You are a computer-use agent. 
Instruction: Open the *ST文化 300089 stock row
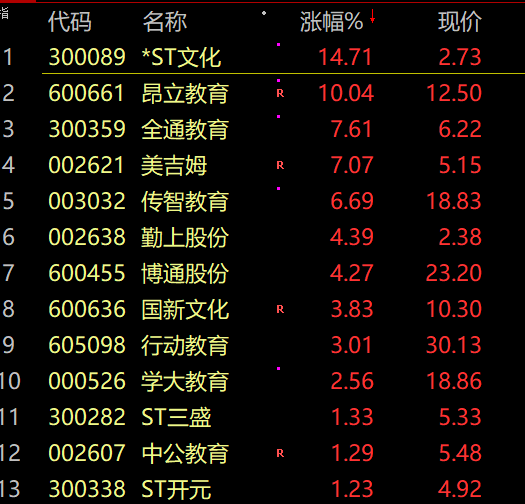[262, 57]
